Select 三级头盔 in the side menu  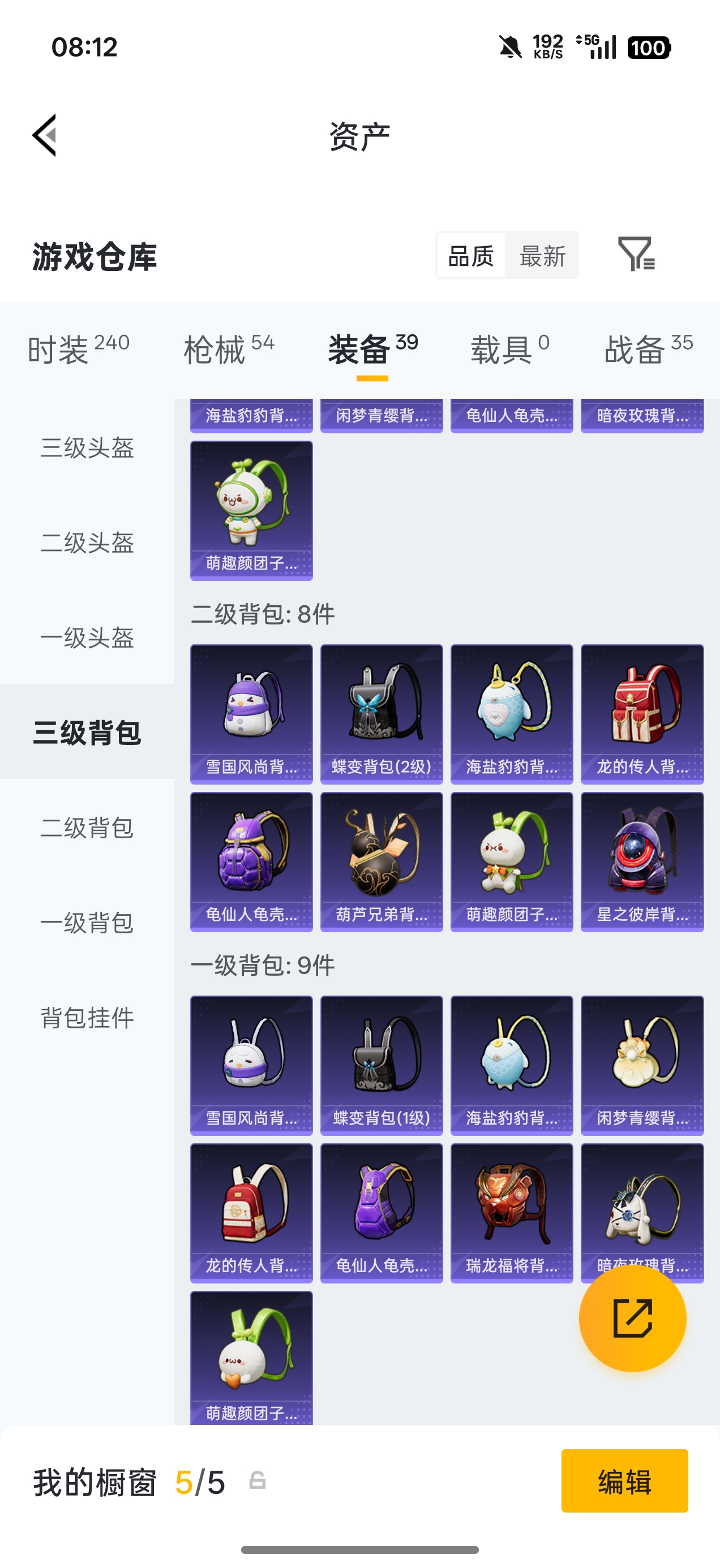[x=87, y=447]
